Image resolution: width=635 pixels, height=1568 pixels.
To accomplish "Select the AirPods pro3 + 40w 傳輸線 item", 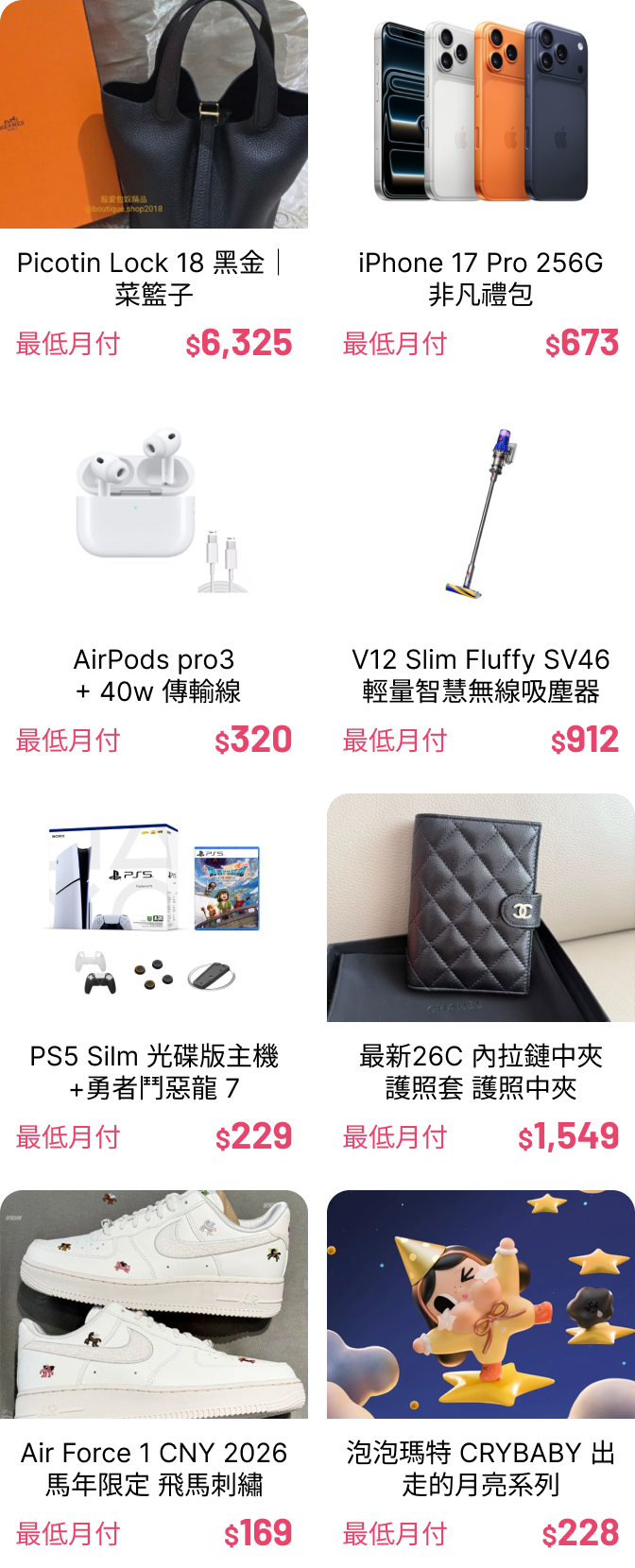I will pos(154,586).
